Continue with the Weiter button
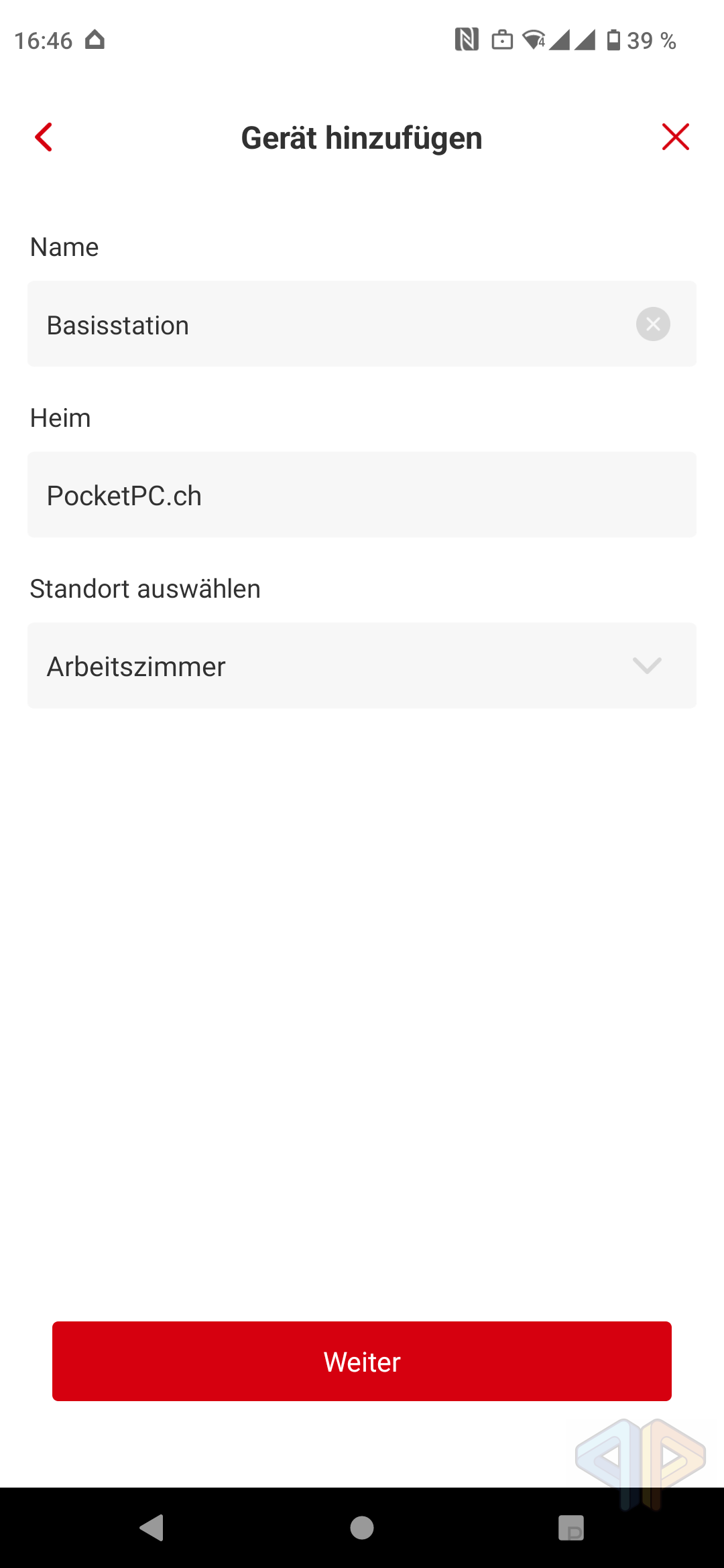 coord(362,1362)
